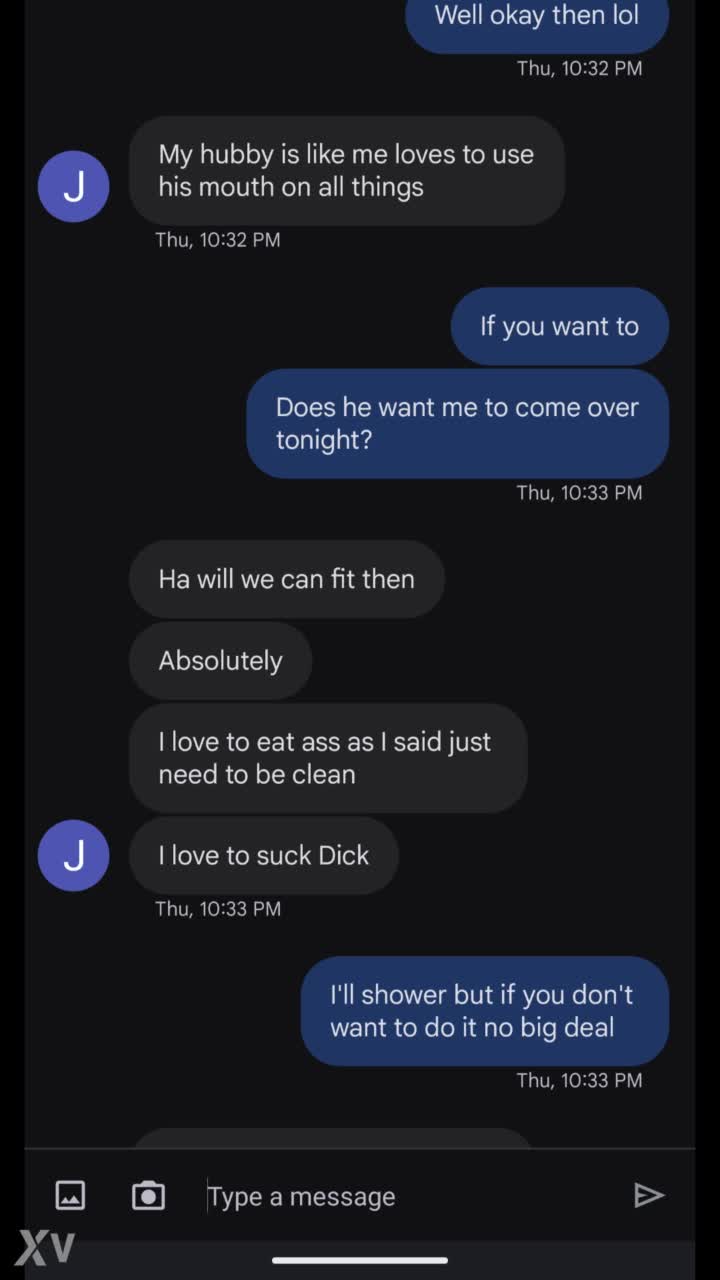Focus the Type a message field
The image size is (720, 1280).
pyautogui.click(x=400, y=1196)
